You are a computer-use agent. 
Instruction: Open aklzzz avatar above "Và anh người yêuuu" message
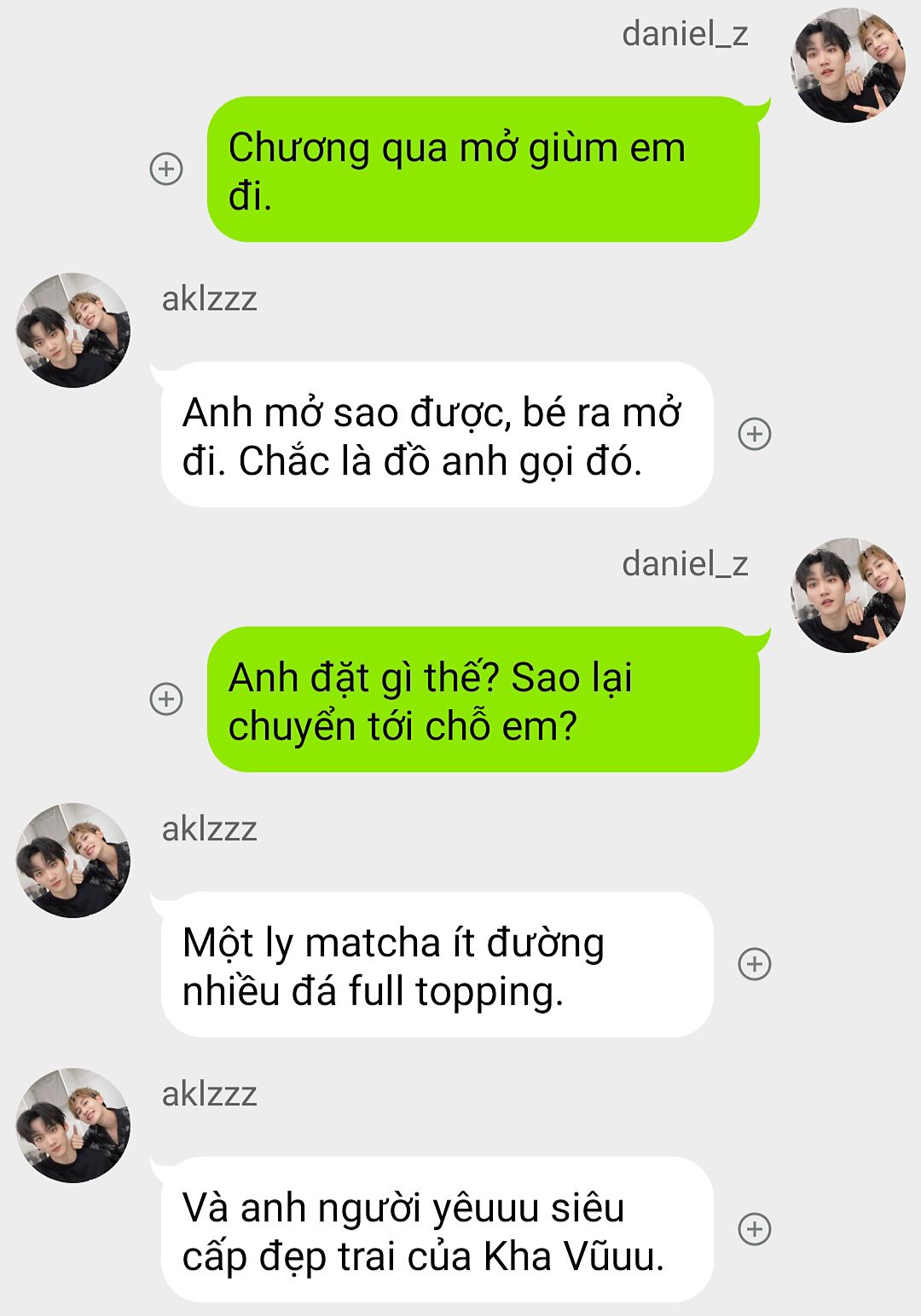[73, 1126]
